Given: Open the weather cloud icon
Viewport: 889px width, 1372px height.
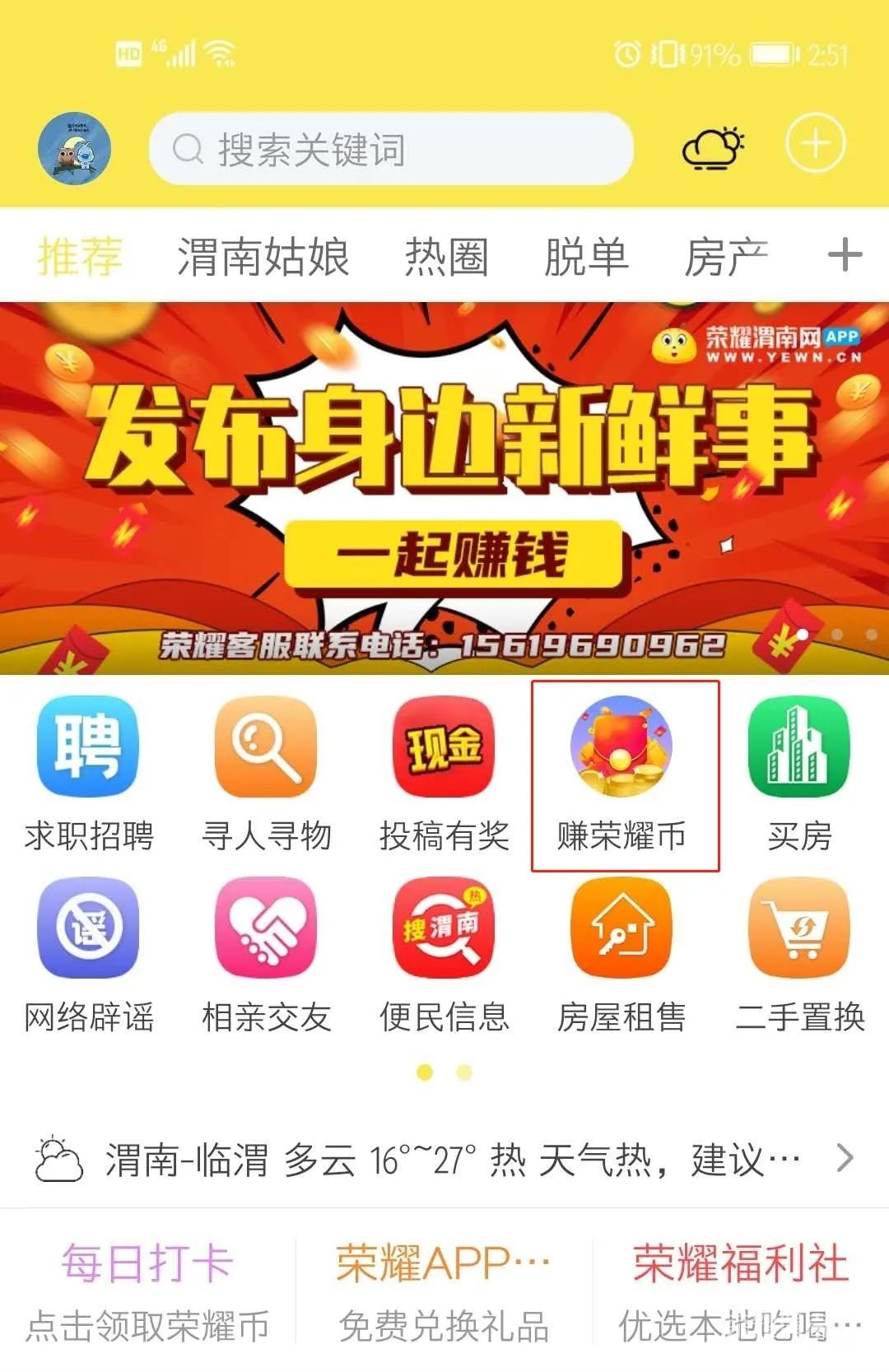Looking at the screenshot, I should point(713,147).
